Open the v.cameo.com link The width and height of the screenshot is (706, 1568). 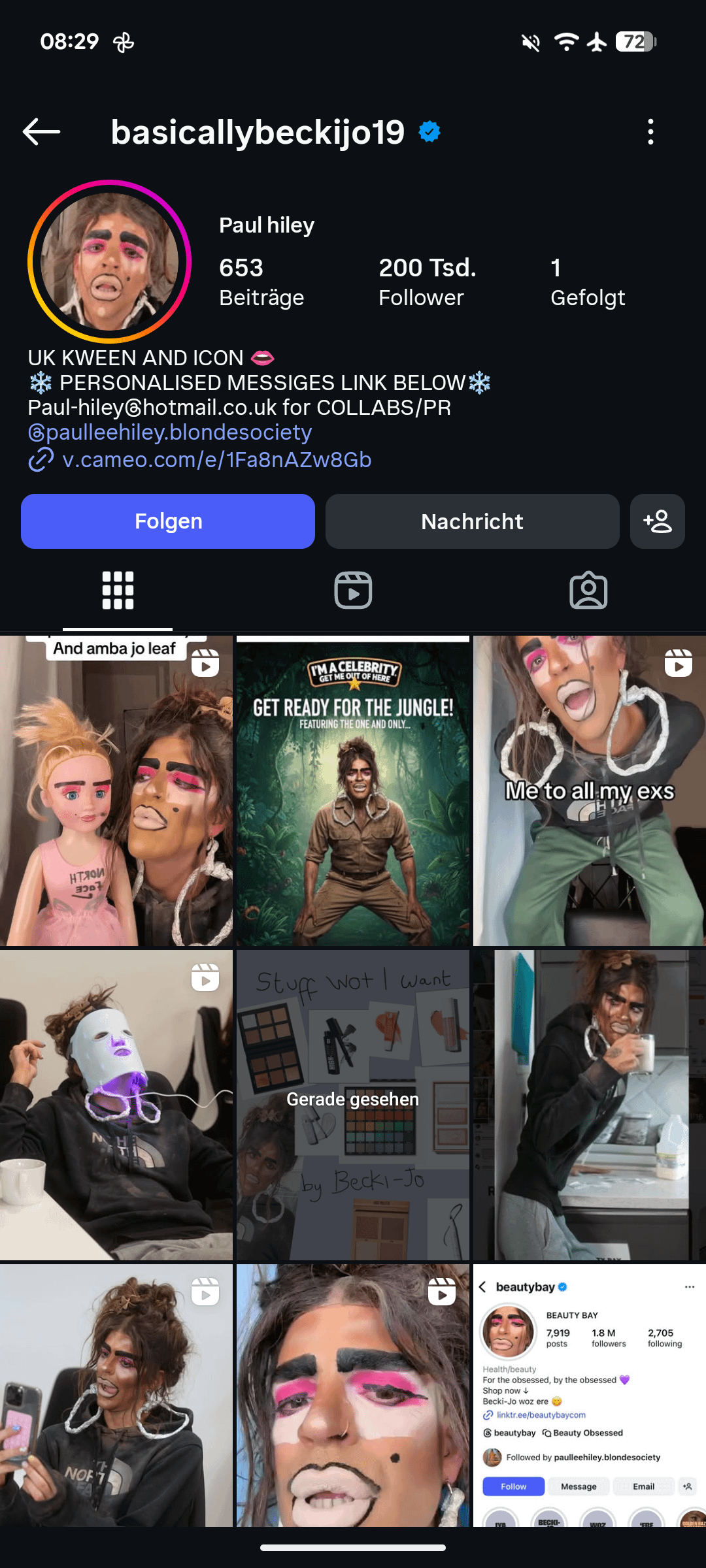[216, 460]
